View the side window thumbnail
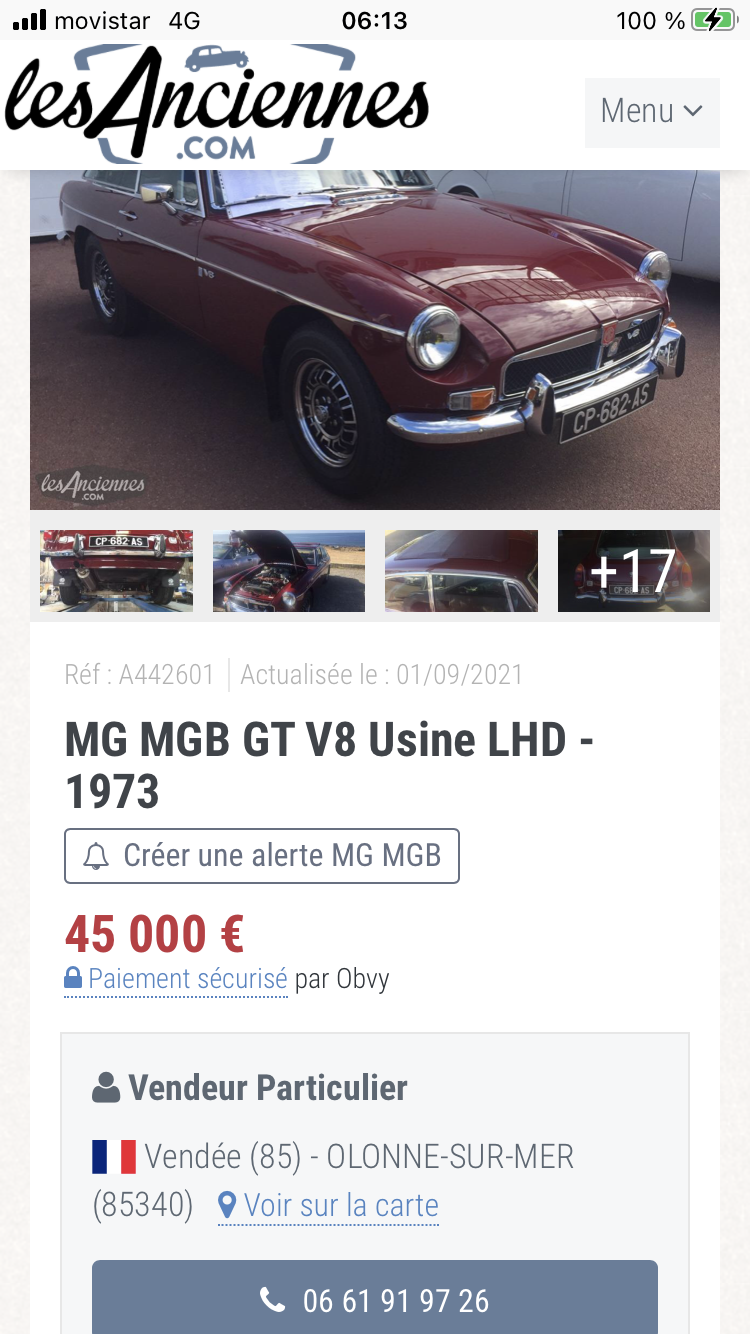This screenshot has width=750, height=1334. click(x=461, y=571)
